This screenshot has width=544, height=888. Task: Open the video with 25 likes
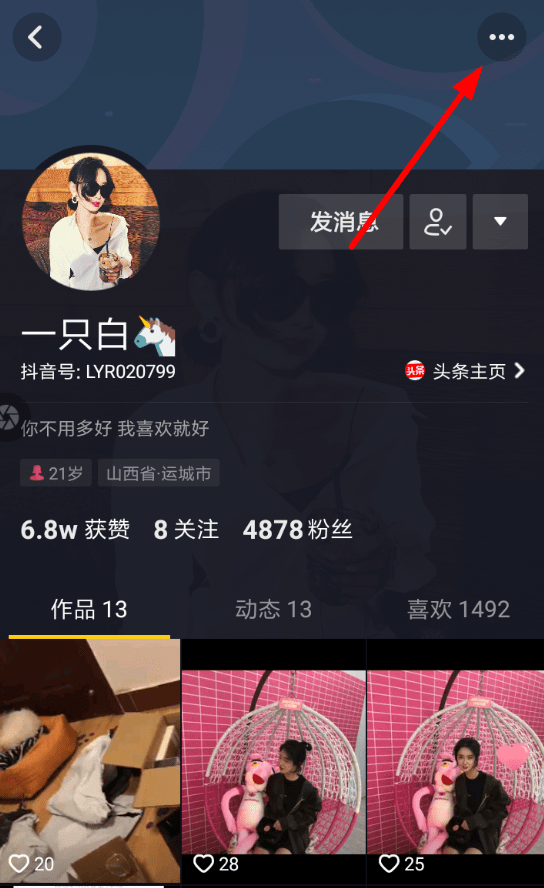tap(456, 761)
